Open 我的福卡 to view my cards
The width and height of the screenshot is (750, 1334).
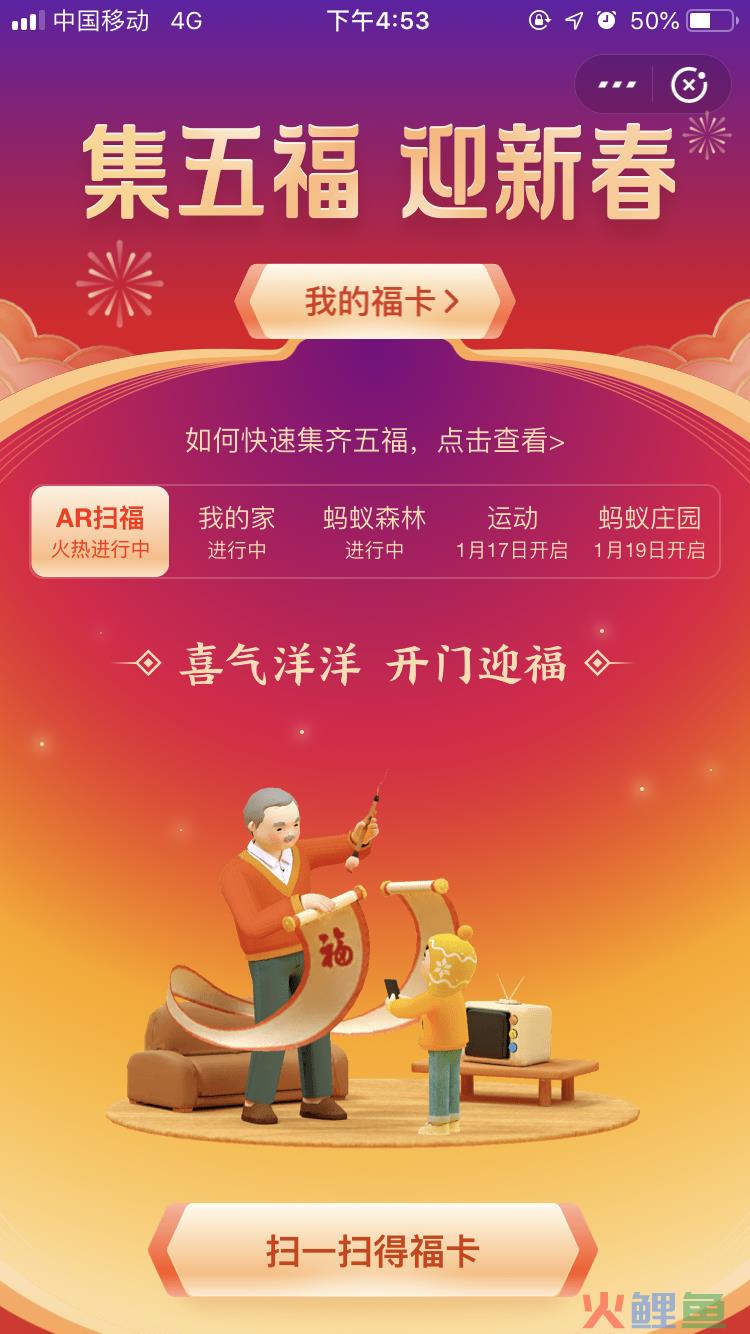[x=375, y=301]
